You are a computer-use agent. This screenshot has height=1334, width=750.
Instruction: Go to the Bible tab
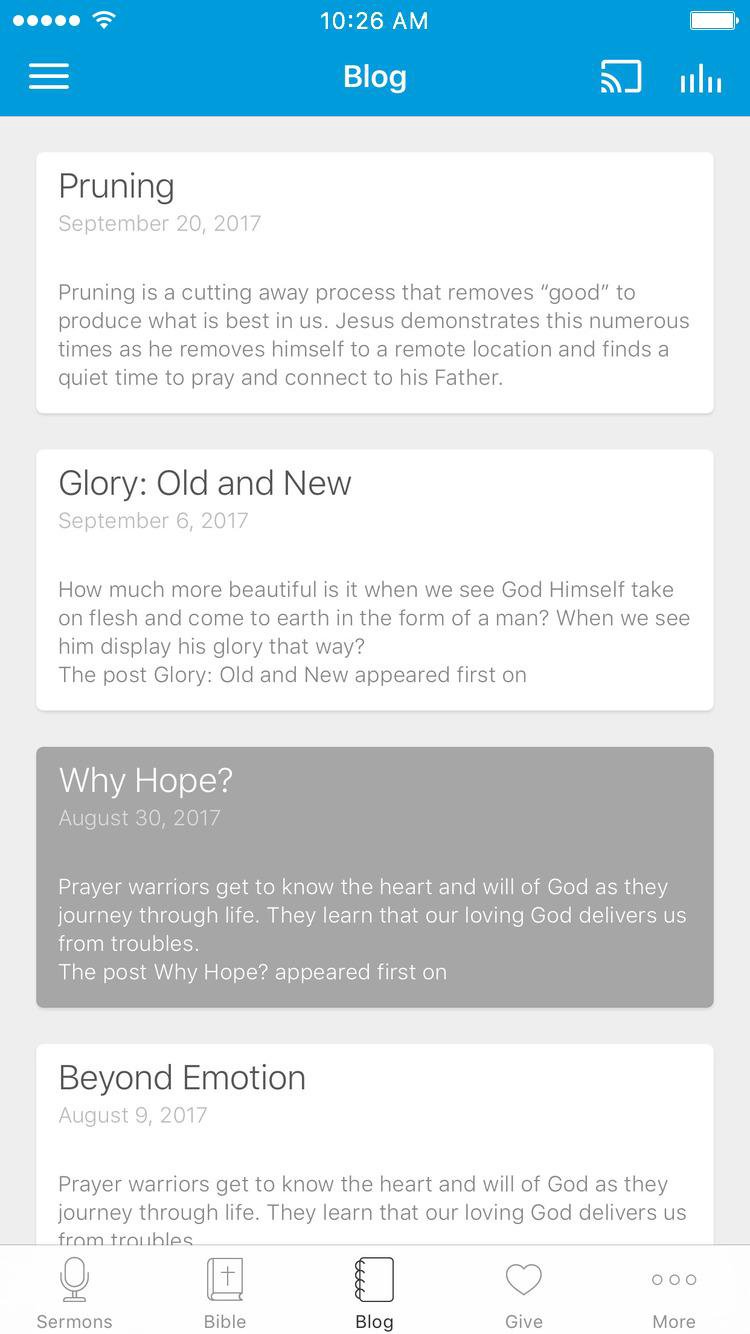[225, 1292]
